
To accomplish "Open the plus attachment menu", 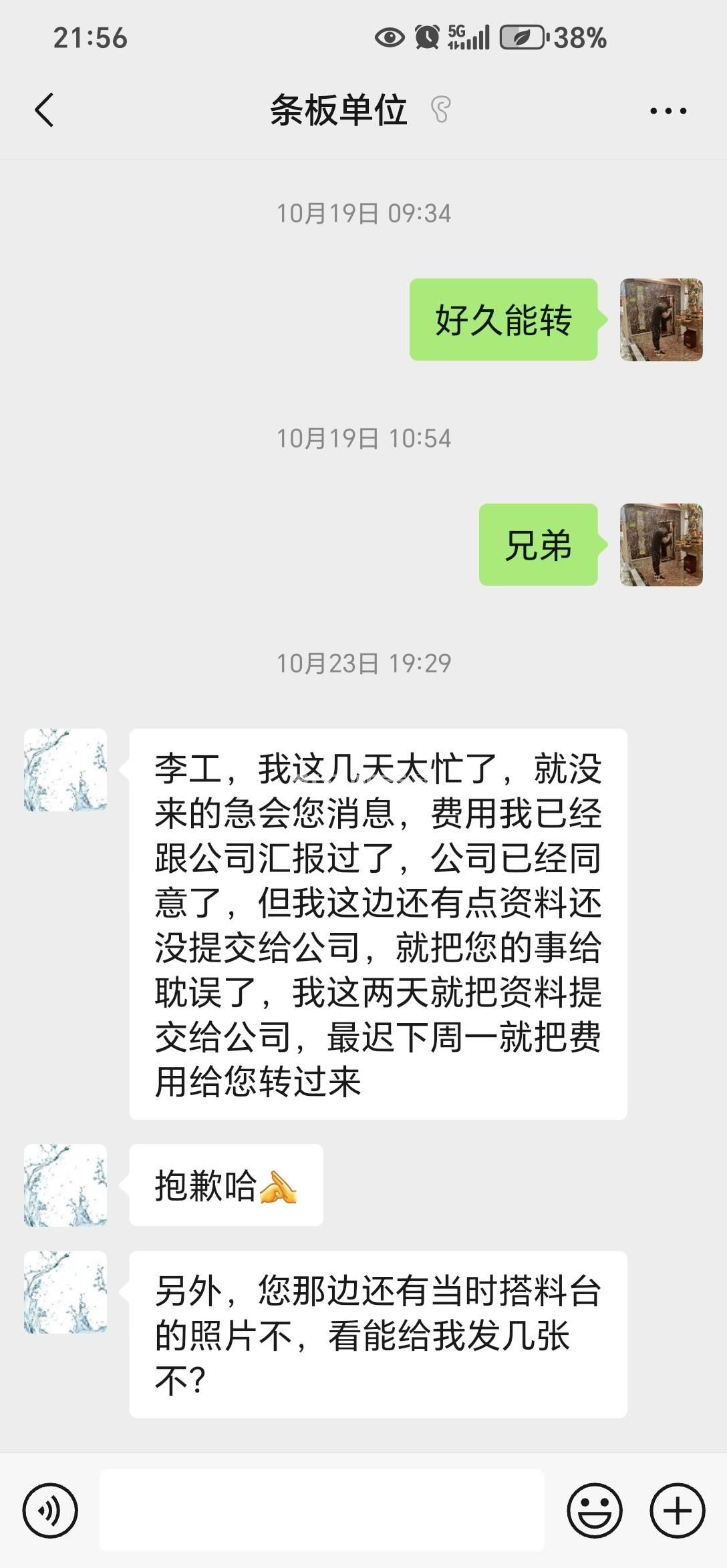I will [677, 1510].
